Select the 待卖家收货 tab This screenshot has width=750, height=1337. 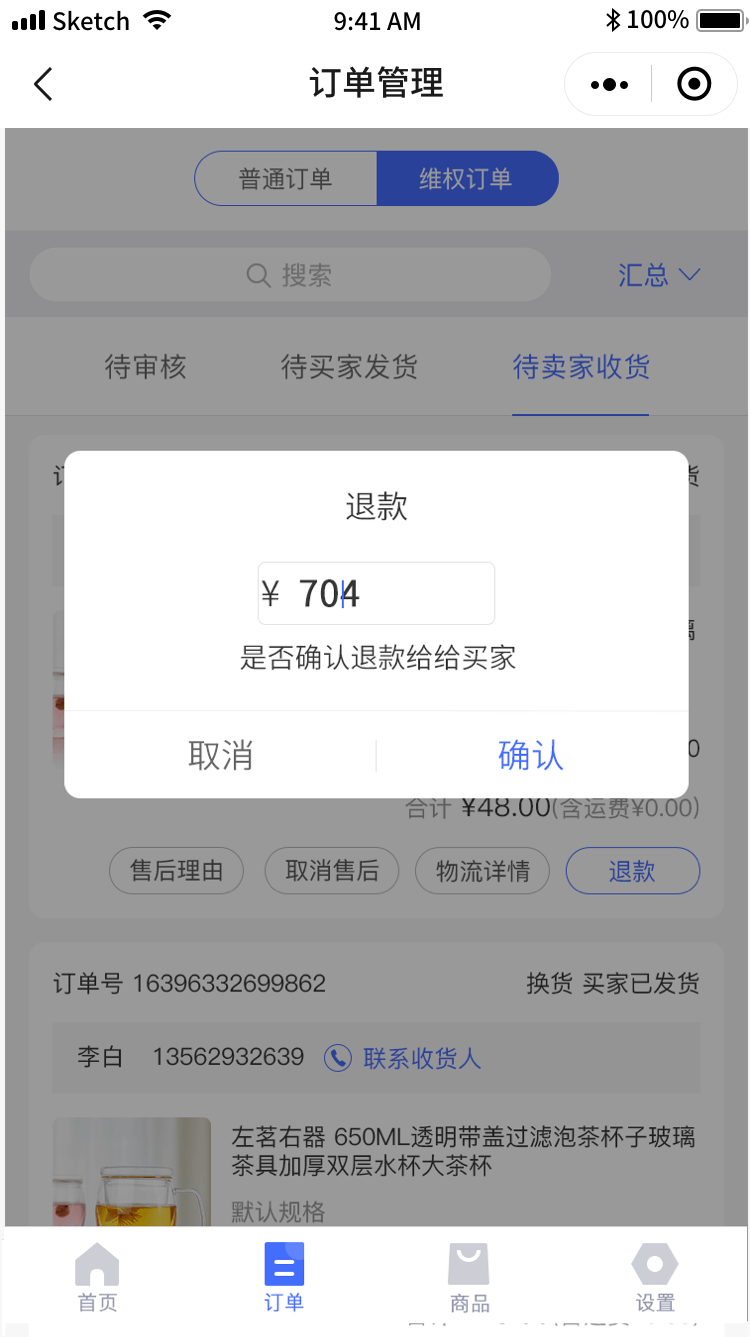click(x=581, y=367)
